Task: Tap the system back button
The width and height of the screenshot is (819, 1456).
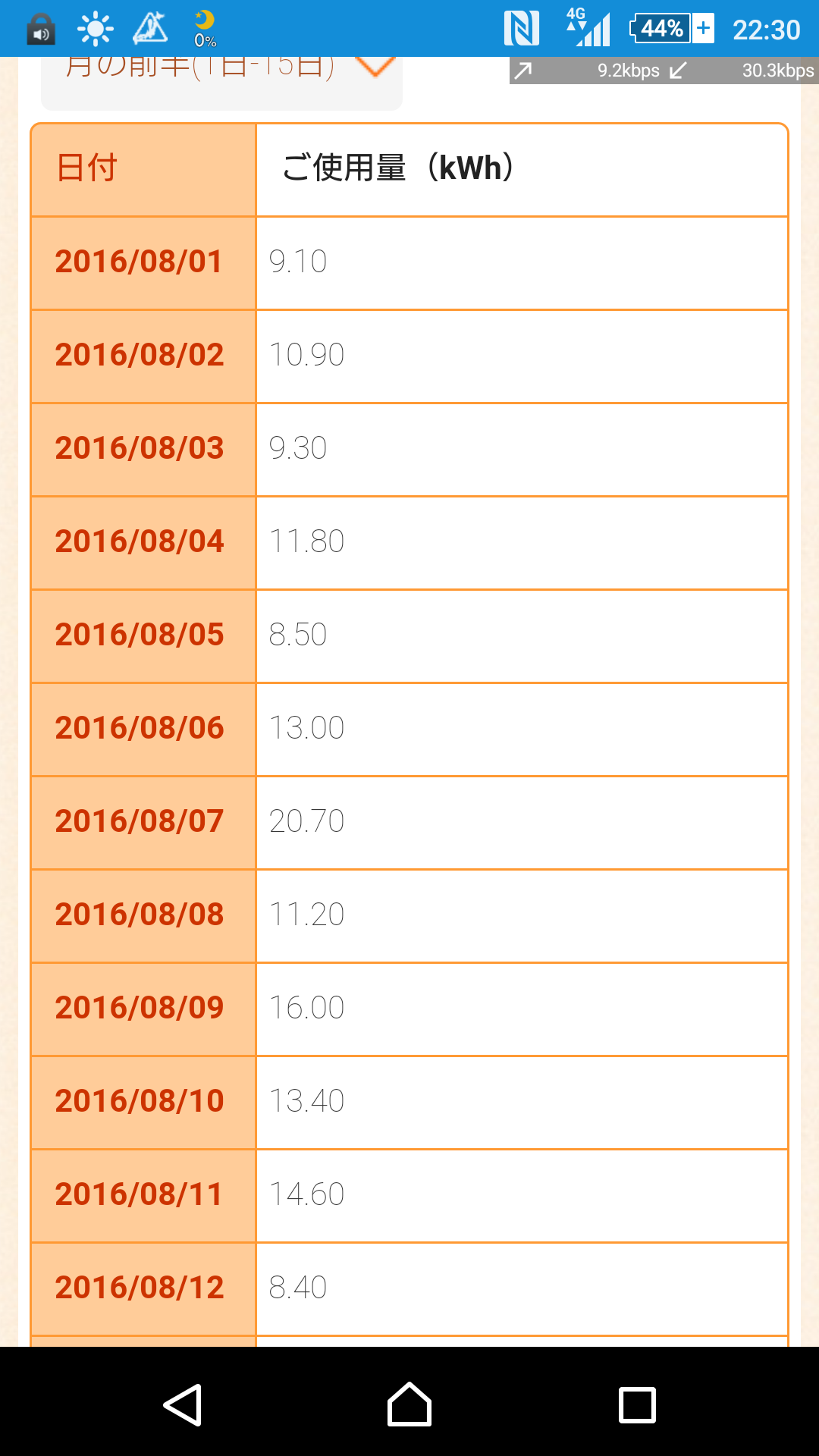Action: pyautogui.click(x=183, y=1404)
